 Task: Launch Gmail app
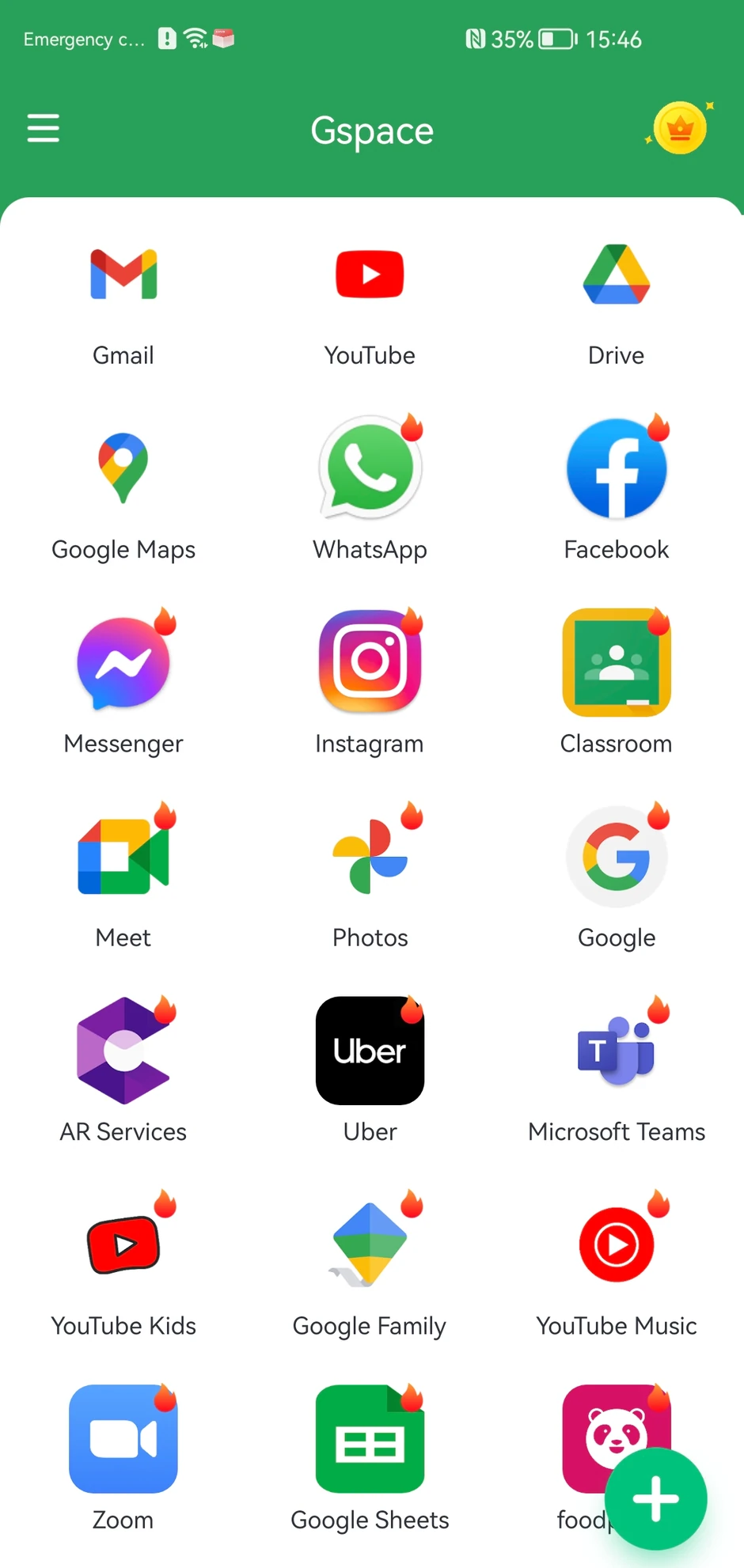click(123, 275)
